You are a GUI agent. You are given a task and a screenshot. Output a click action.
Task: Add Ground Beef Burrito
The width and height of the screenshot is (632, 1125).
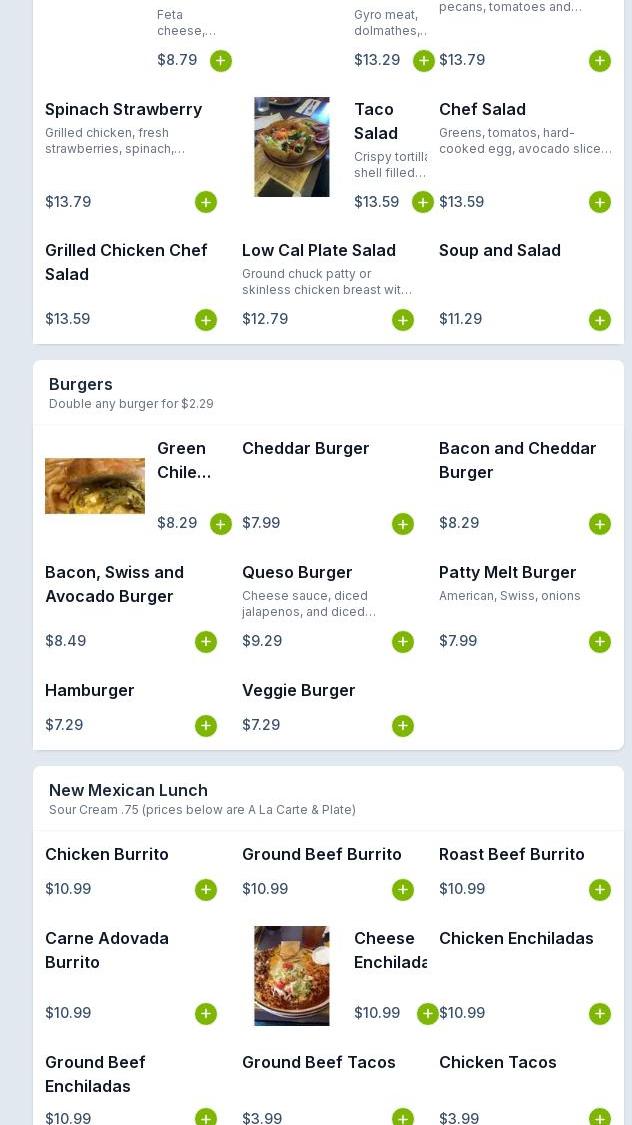pos(403,890)
